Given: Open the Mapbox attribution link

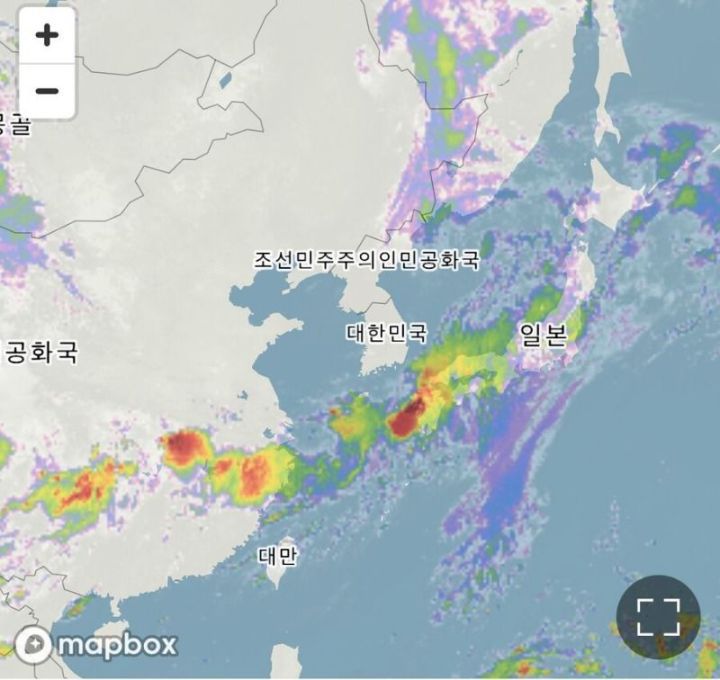Looking at the screenshot, I should (x=96, y=645).
